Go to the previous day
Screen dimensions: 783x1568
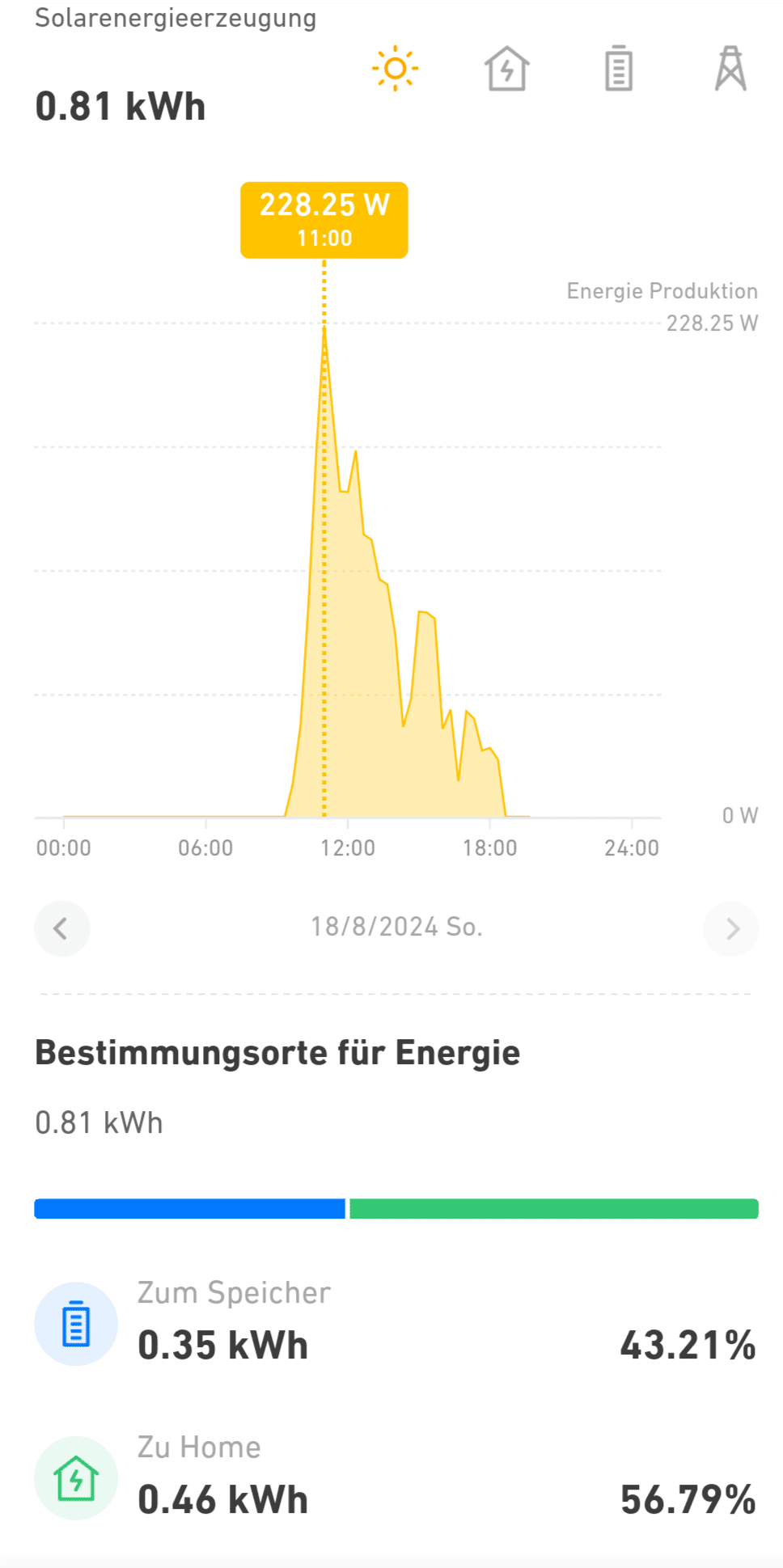tap(61, 928)
